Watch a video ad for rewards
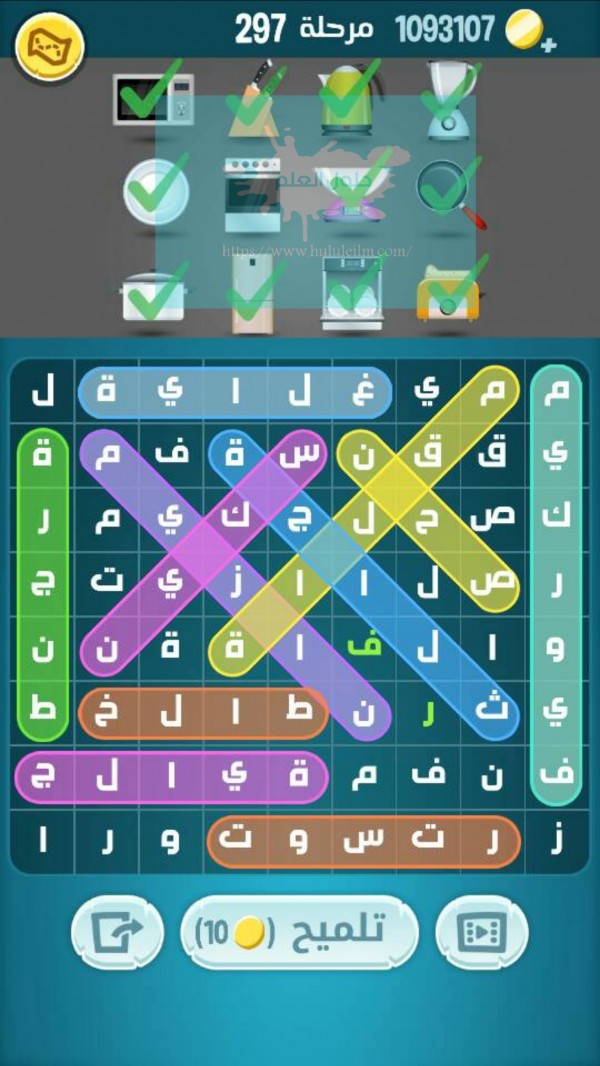600x1066 pixels. [x=483, y=932]
